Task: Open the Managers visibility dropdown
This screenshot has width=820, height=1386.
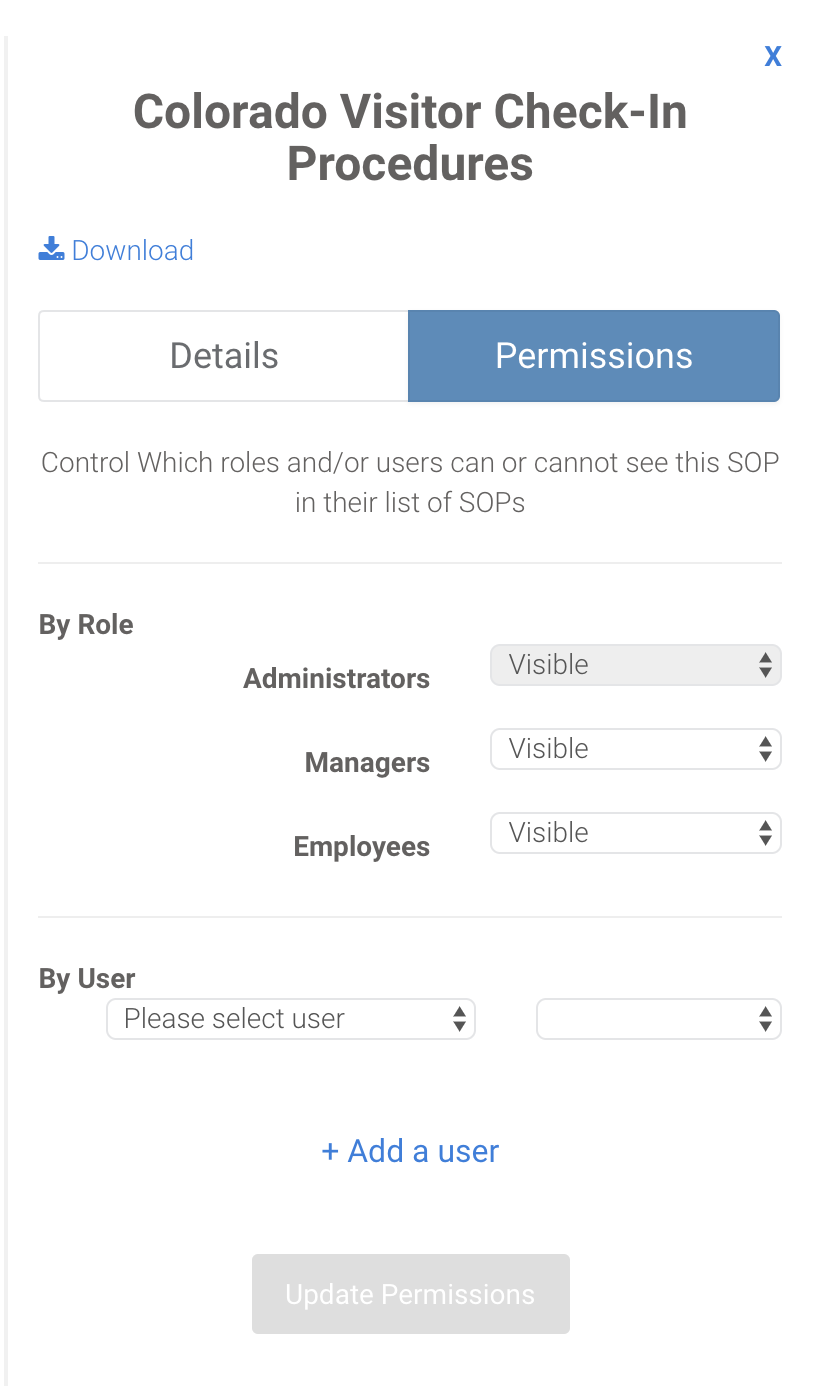Action: click(636, 749)
